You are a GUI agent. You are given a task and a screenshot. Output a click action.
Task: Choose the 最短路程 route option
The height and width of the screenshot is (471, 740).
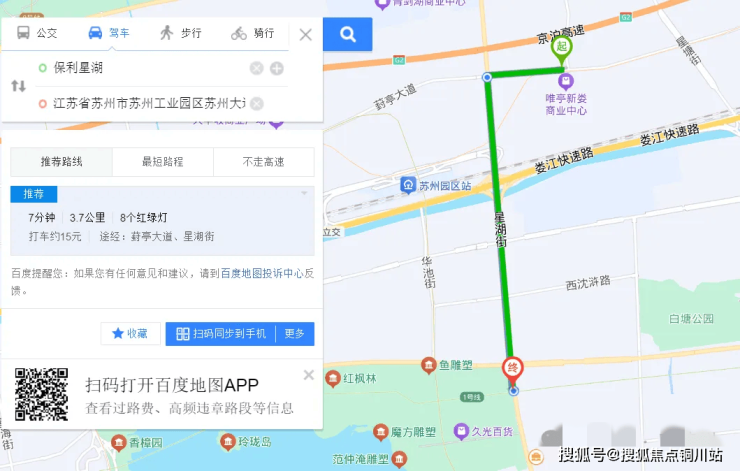point(162,161)
